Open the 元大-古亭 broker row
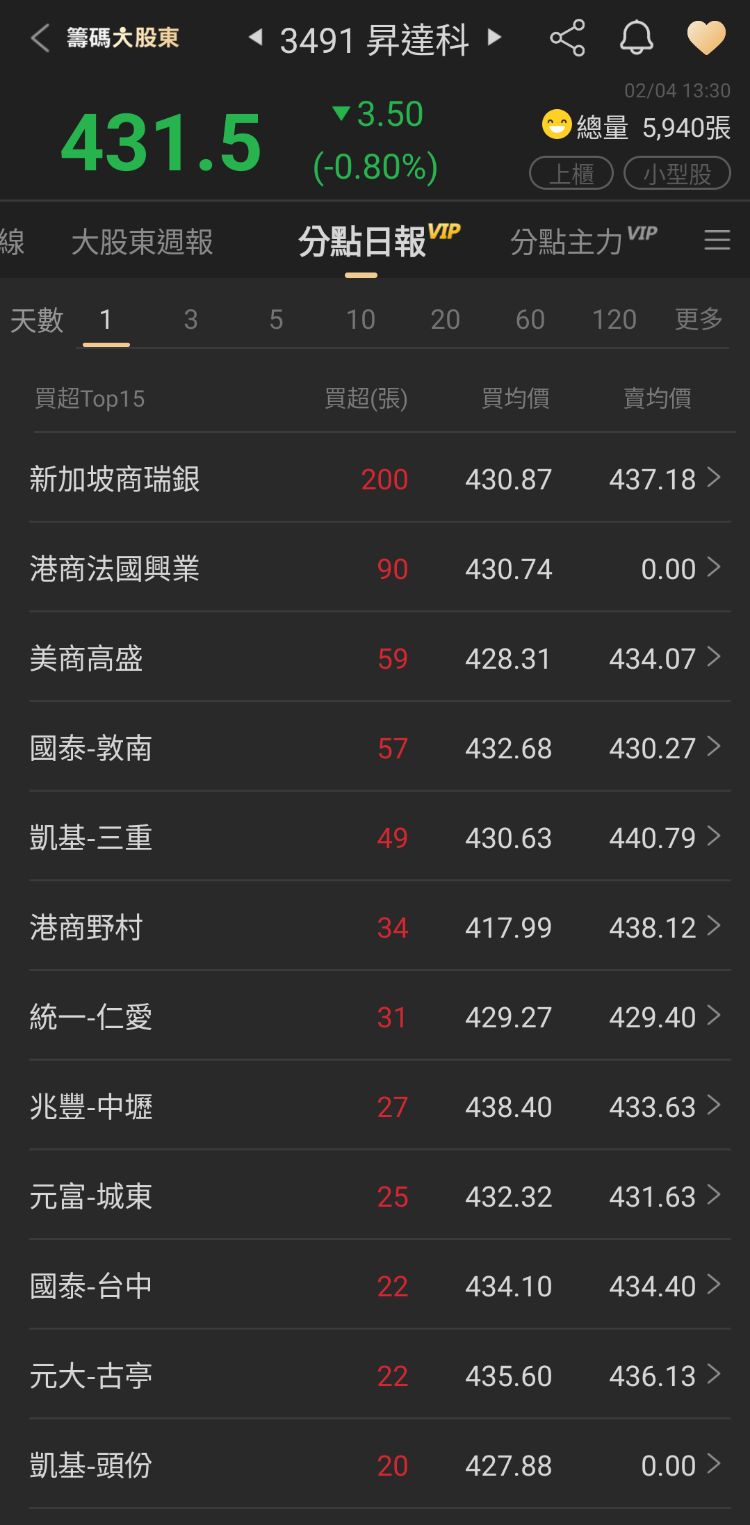 pyautogui.click(x=380, y=1375)
